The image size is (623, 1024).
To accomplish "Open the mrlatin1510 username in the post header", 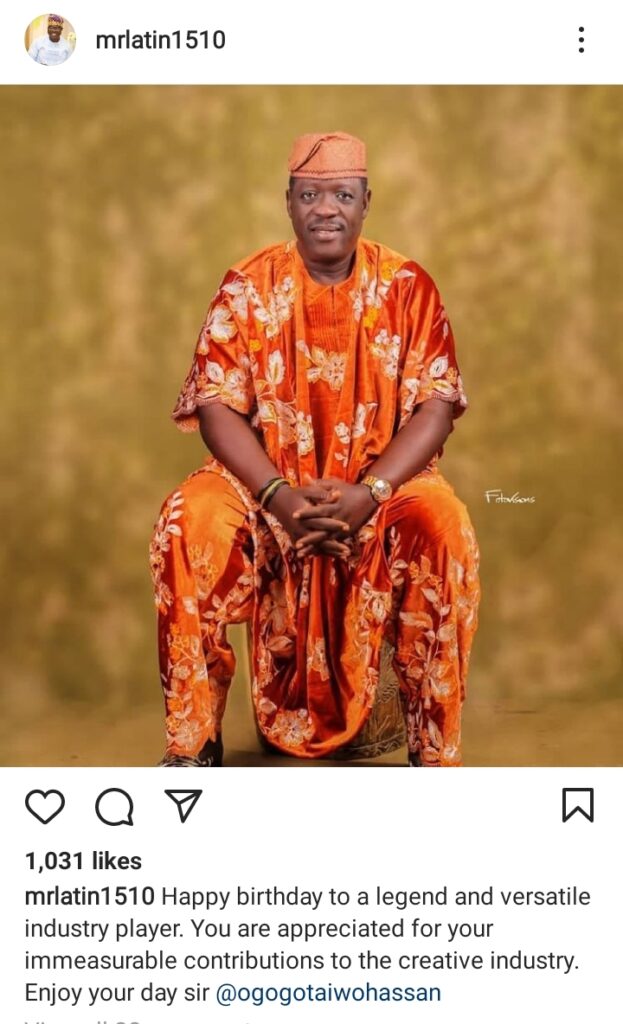I will [161, 40].
